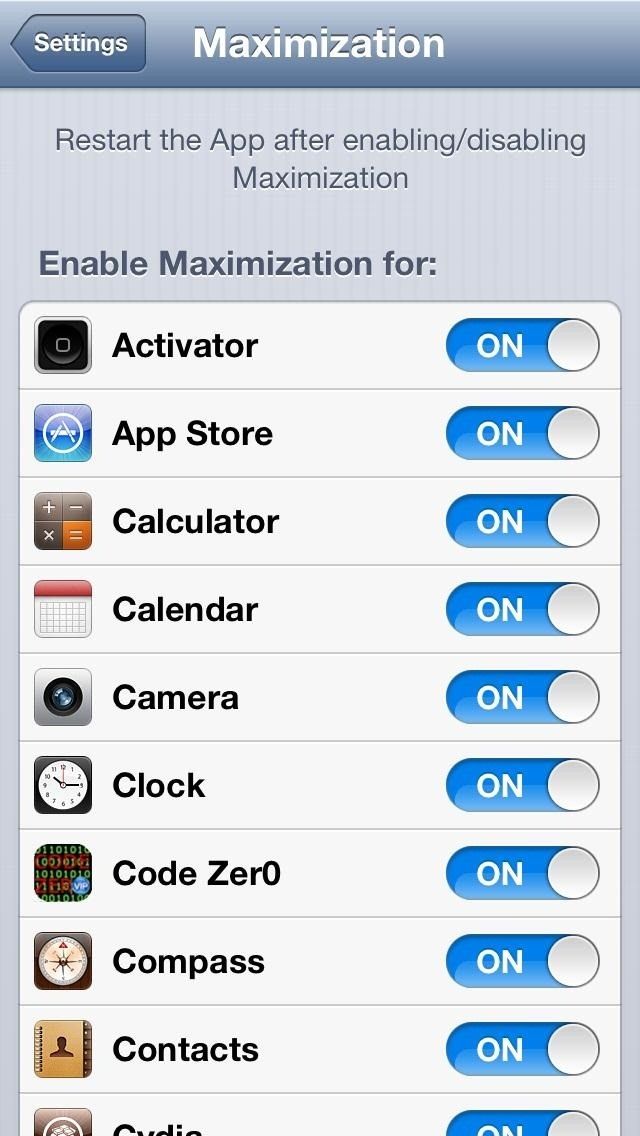Switch off the Contacts toggle
Image resolution: width=640 pixels, height=1136 pixels.
pyautogui.click(x=522, y=1050)
